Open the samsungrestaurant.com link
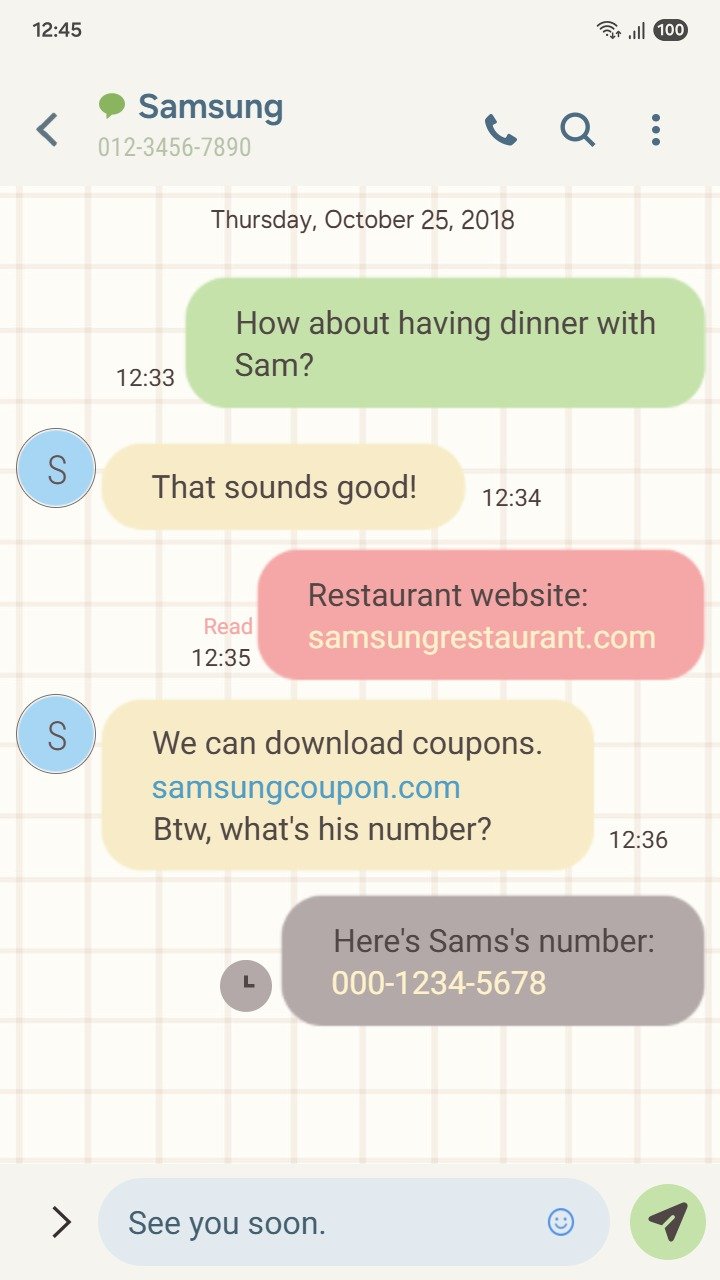The image size is (720, 1280). [481, 637]
